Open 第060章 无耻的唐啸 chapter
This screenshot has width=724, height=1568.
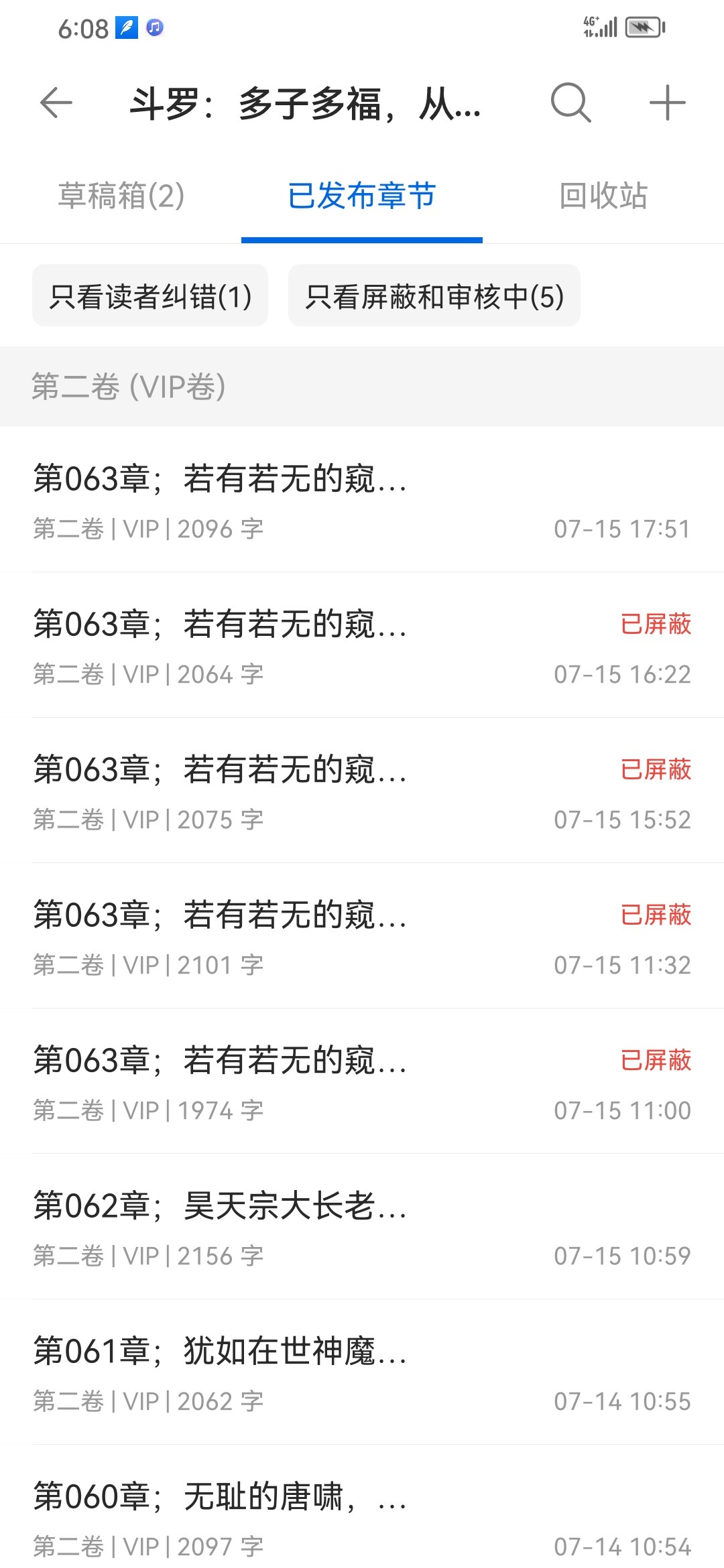(362, 1507)
